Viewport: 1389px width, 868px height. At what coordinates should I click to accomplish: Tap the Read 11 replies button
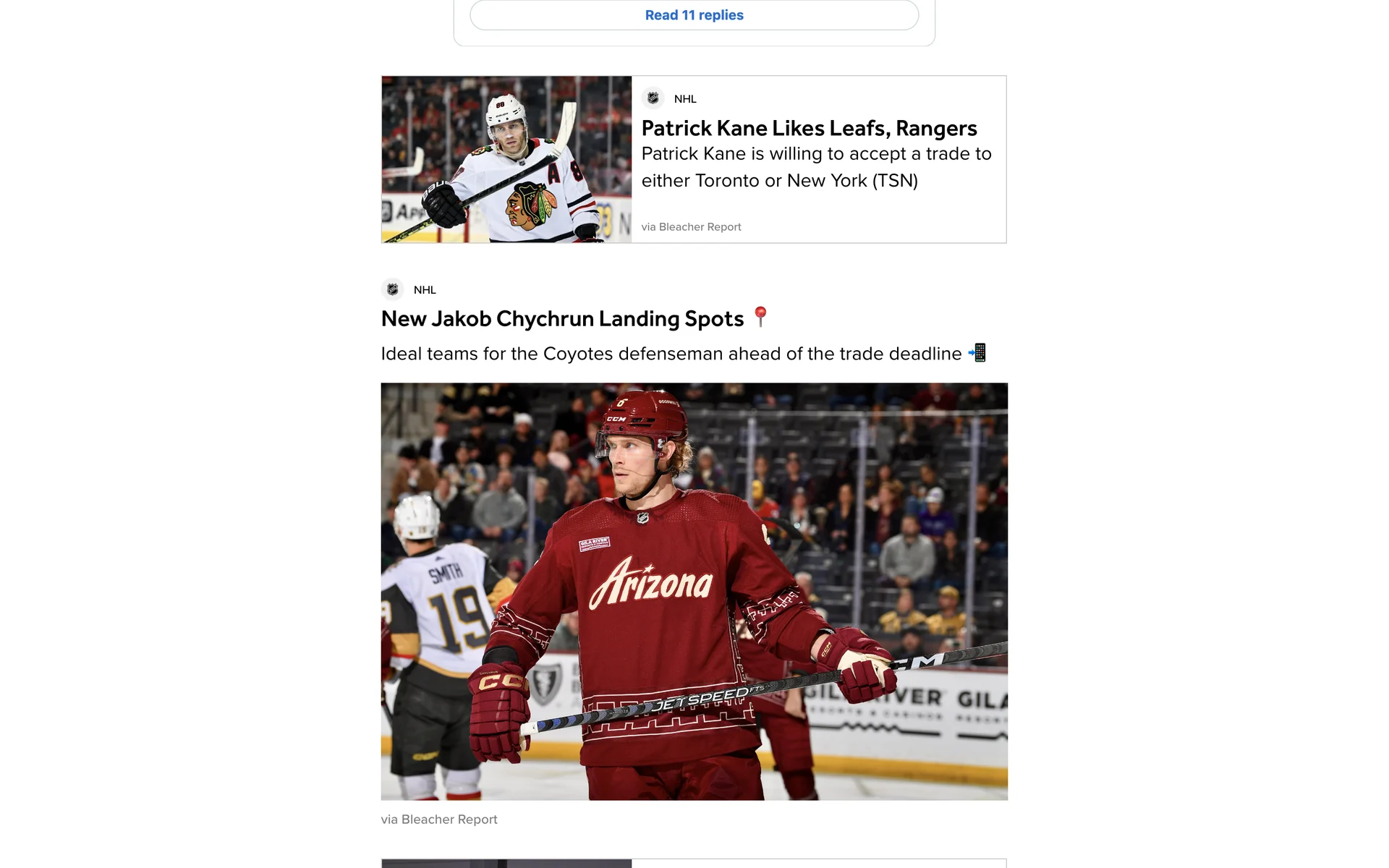pos(694,15)
